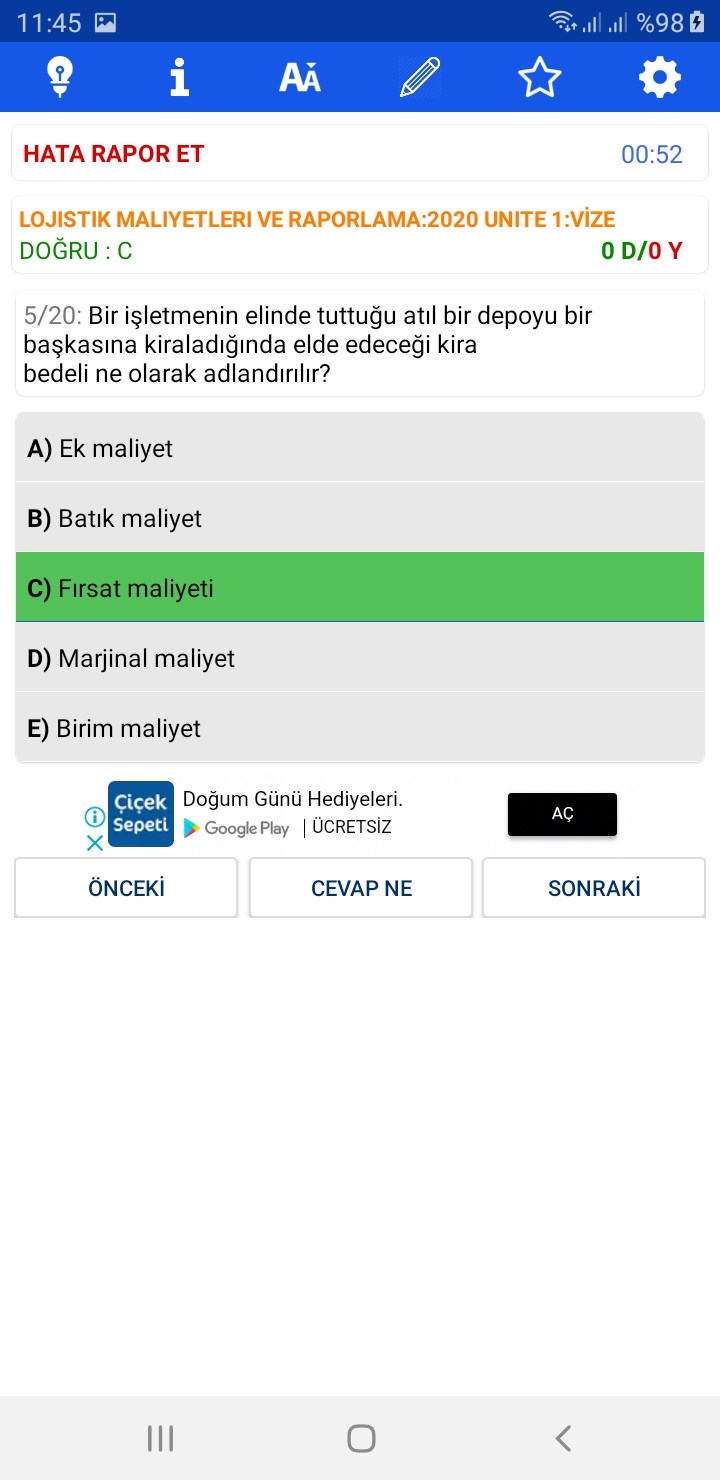This screenshot has width=720, height=1480.
Task: Choose answer C) Fırsat maliyeti
Action: click(x=360, y=588)
